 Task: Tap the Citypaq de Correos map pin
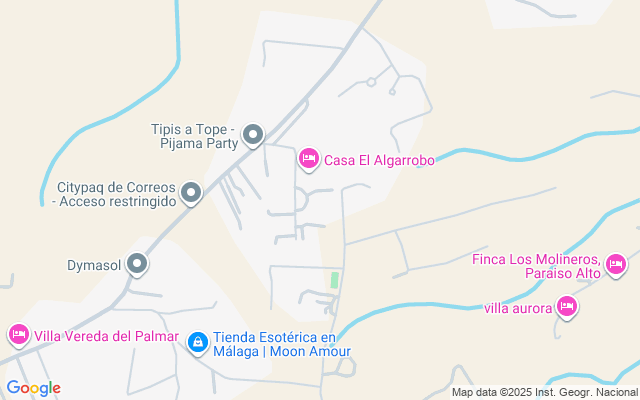click(x=191, y=193)
